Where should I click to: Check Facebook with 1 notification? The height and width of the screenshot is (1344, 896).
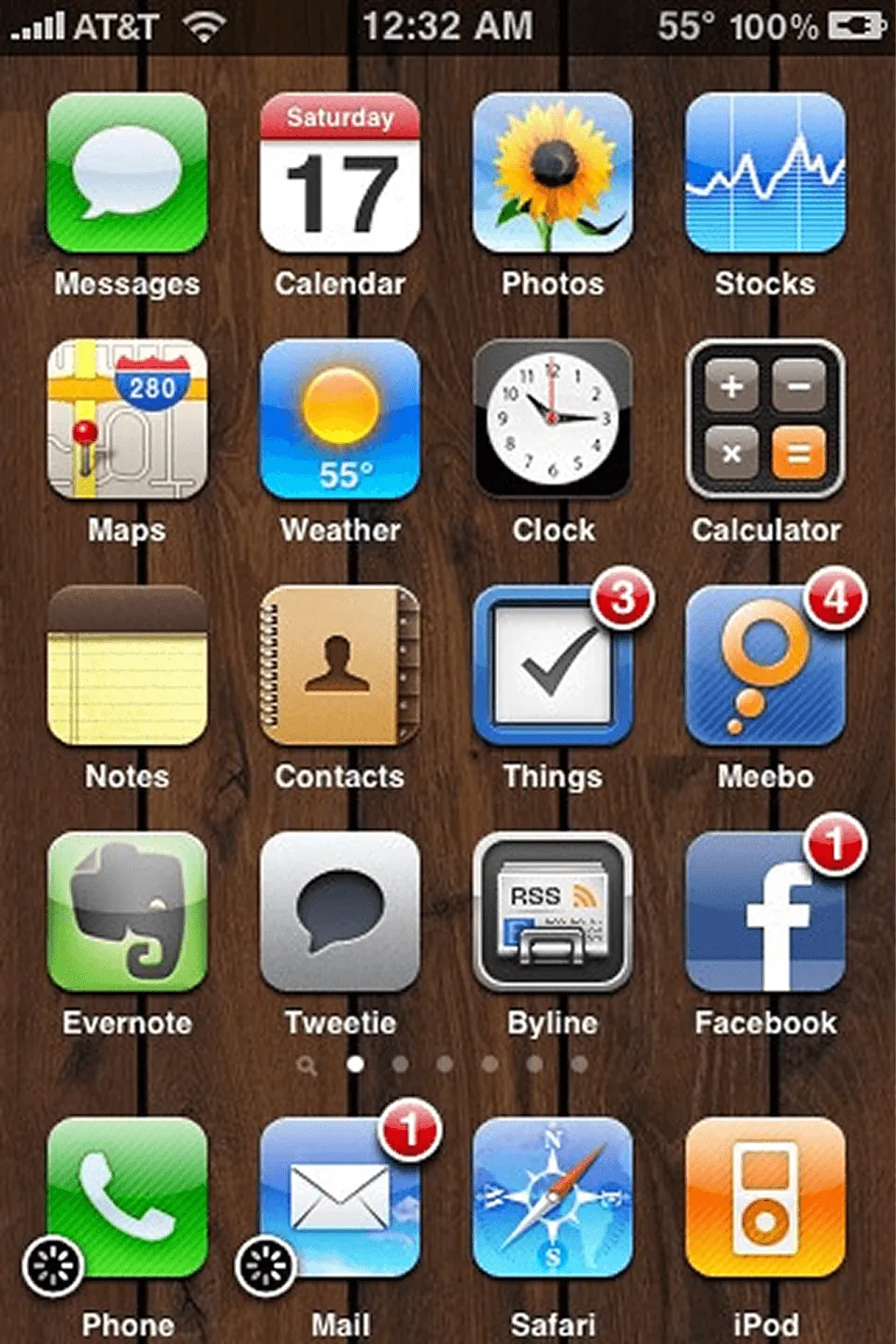tap(766, 916)
